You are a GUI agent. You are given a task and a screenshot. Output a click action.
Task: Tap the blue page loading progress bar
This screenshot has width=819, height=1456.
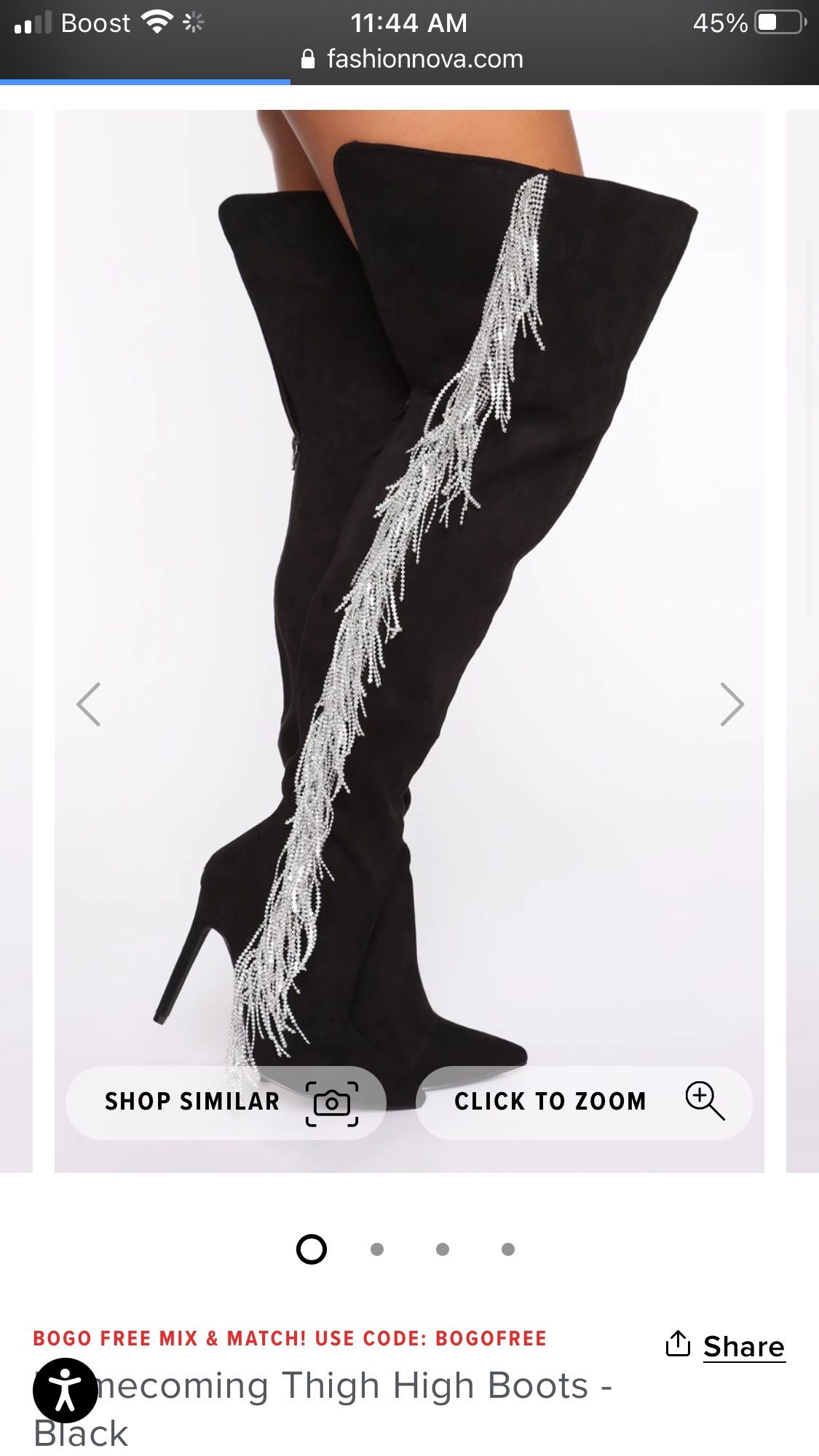(146, 82)
